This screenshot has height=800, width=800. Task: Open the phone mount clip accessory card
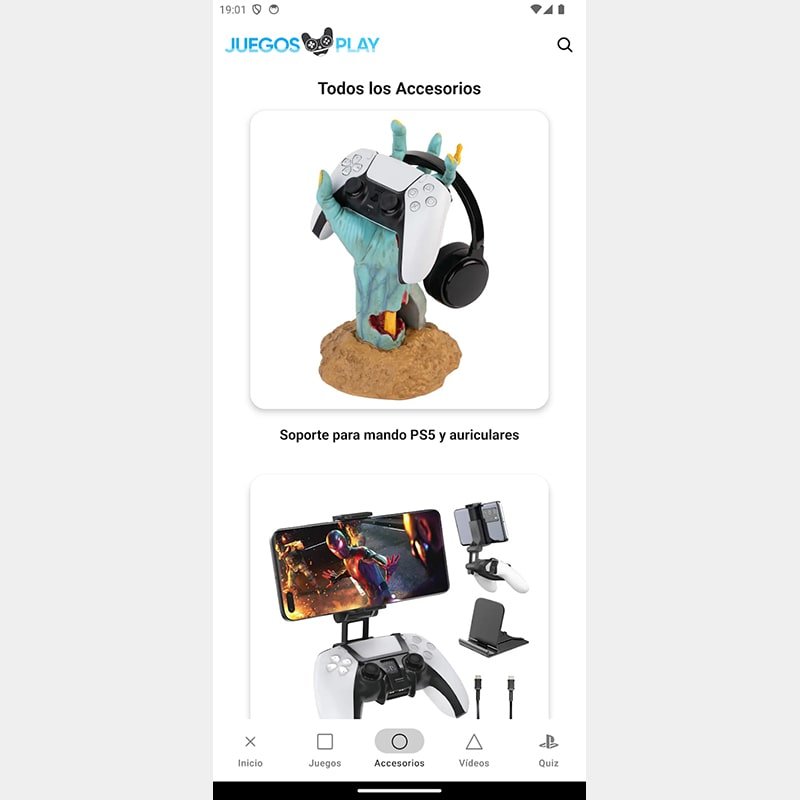399,600
